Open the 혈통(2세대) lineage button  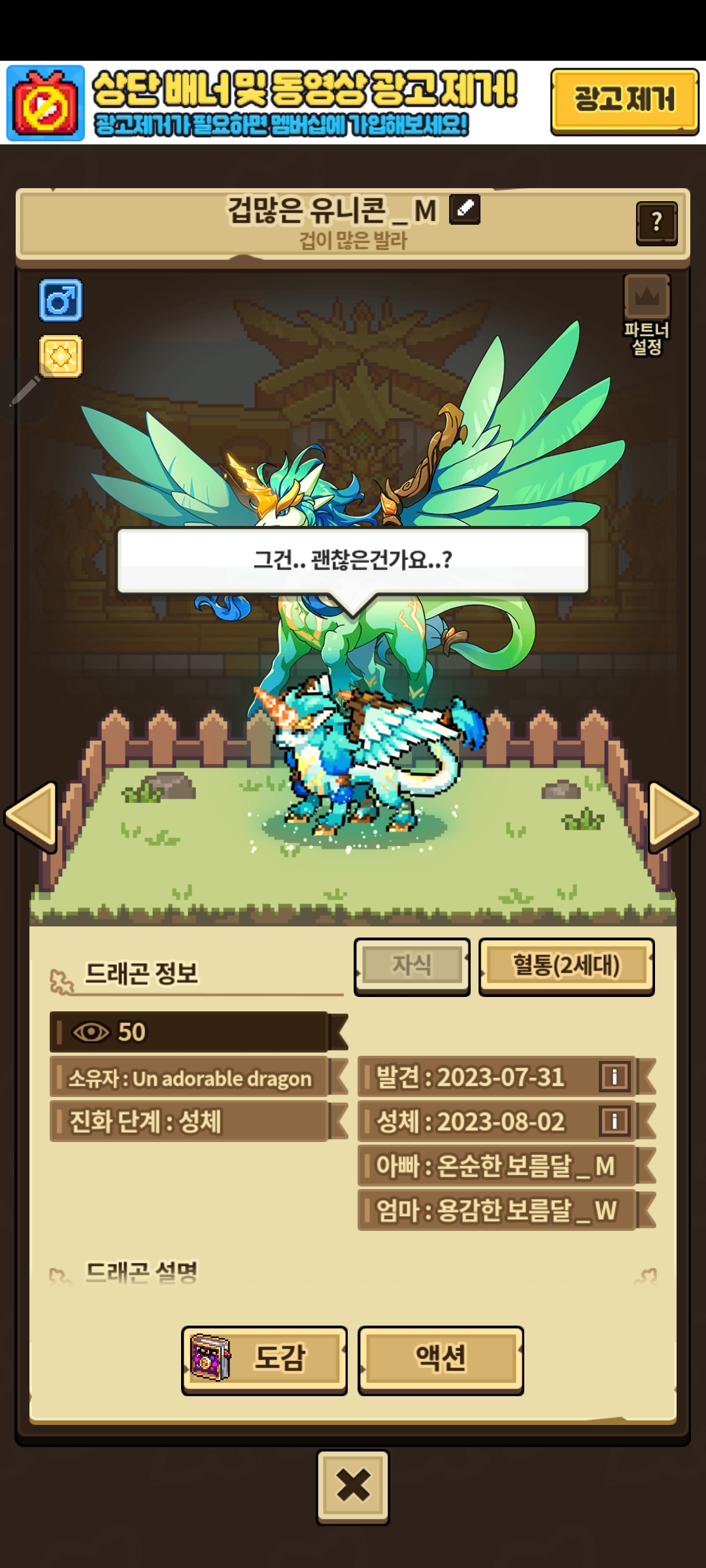coord(566,967)
